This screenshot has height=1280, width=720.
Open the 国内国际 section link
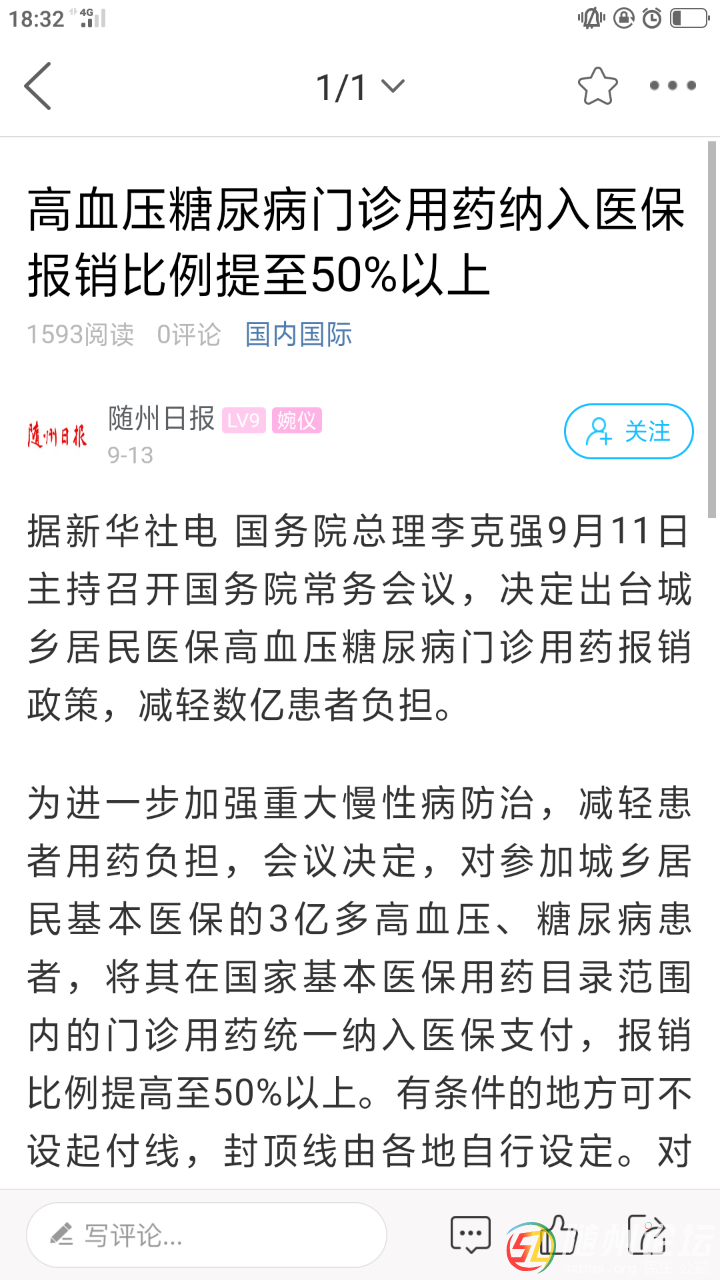coord(298,334)
